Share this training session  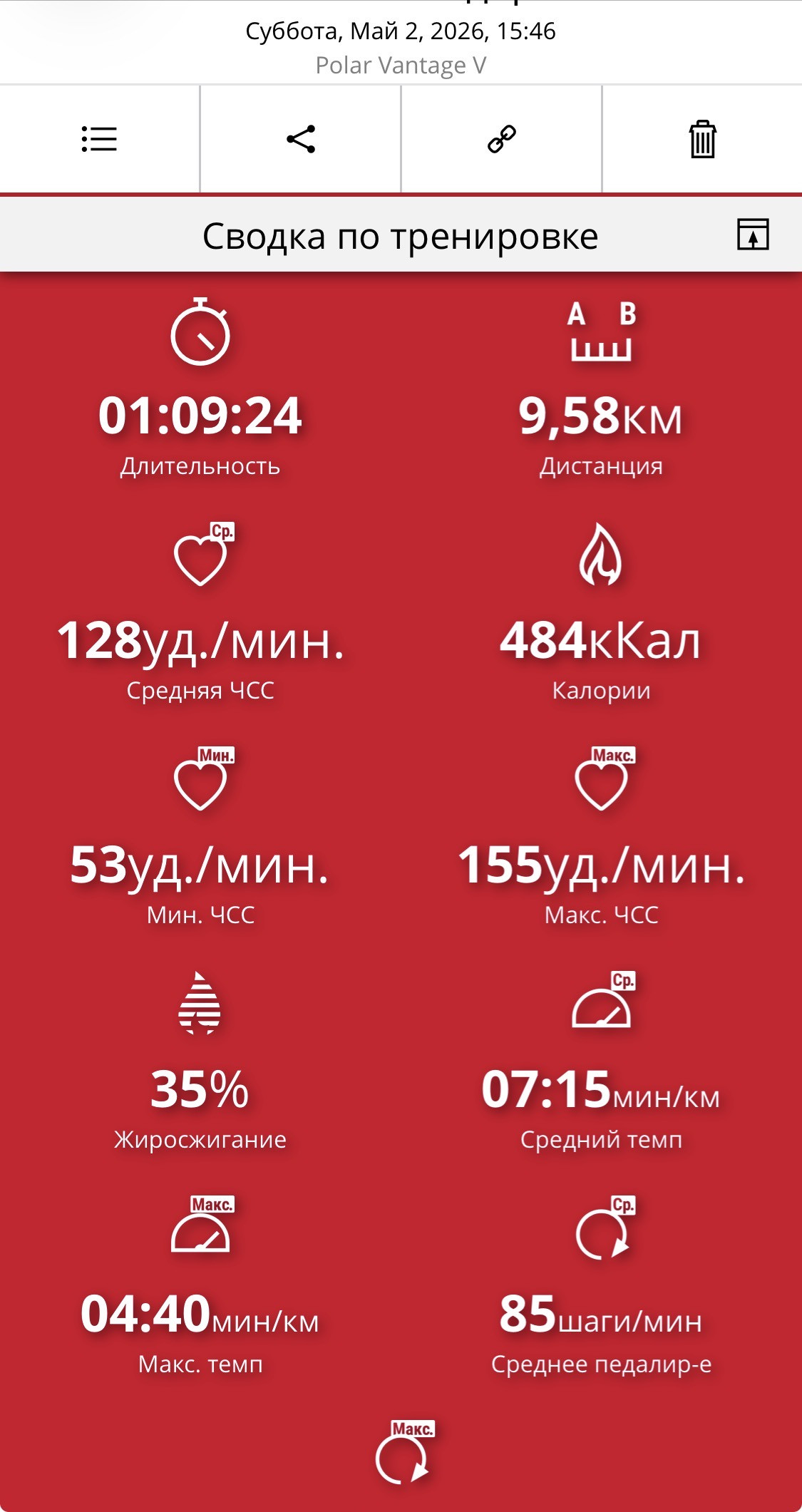point(301,139)
